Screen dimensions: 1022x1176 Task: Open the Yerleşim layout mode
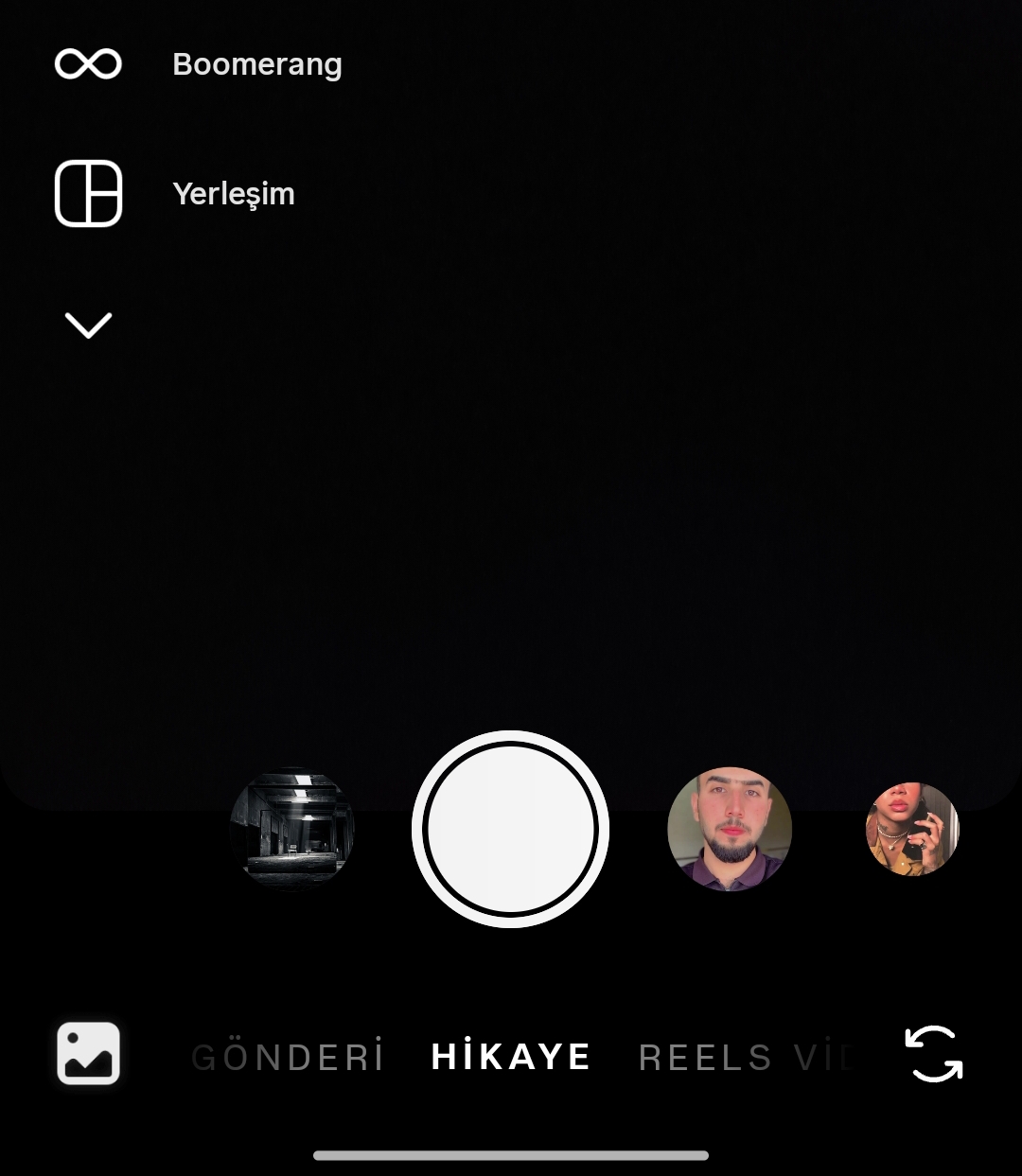89,194
